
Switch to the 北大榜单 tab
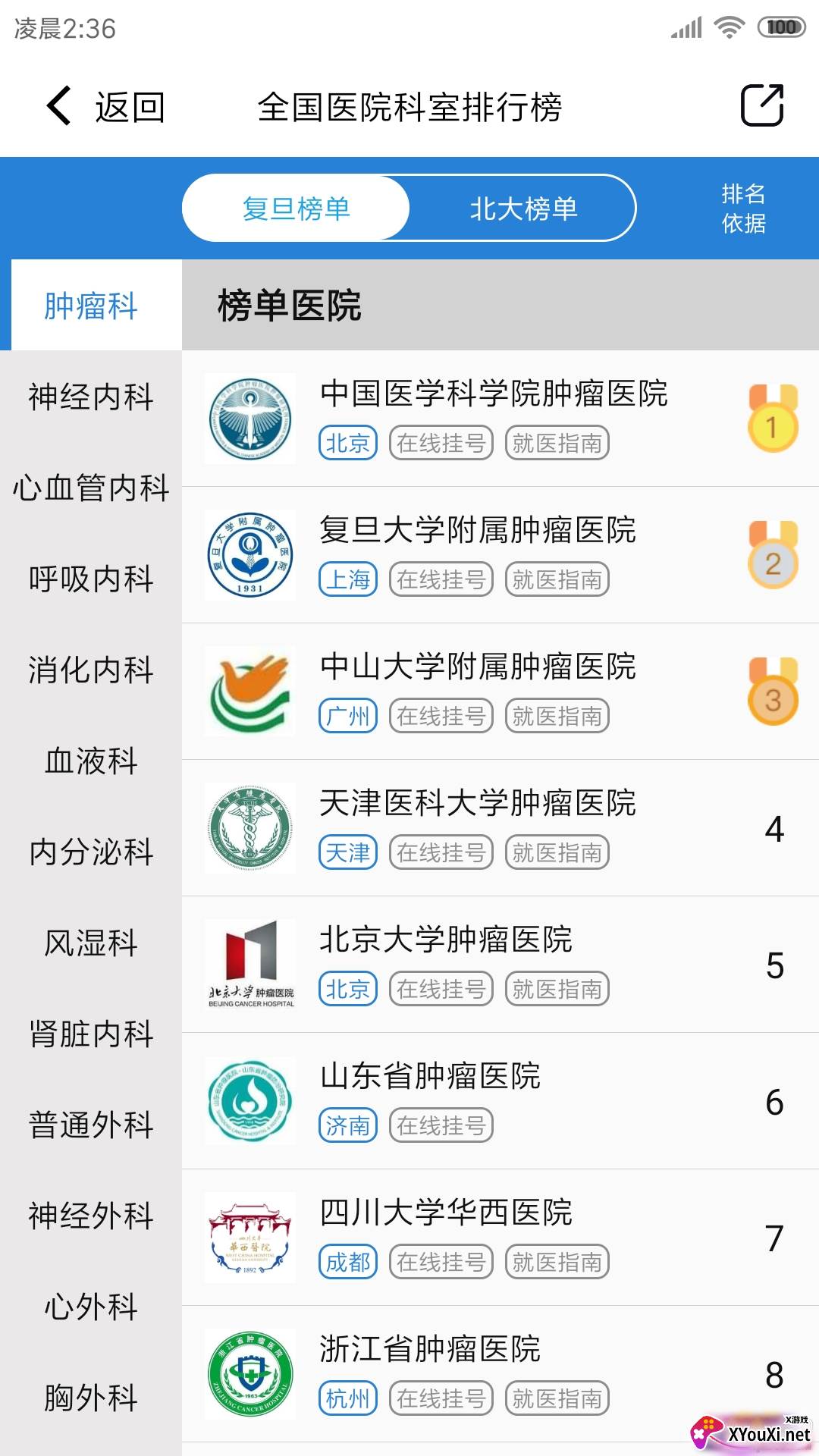(525, 210)
